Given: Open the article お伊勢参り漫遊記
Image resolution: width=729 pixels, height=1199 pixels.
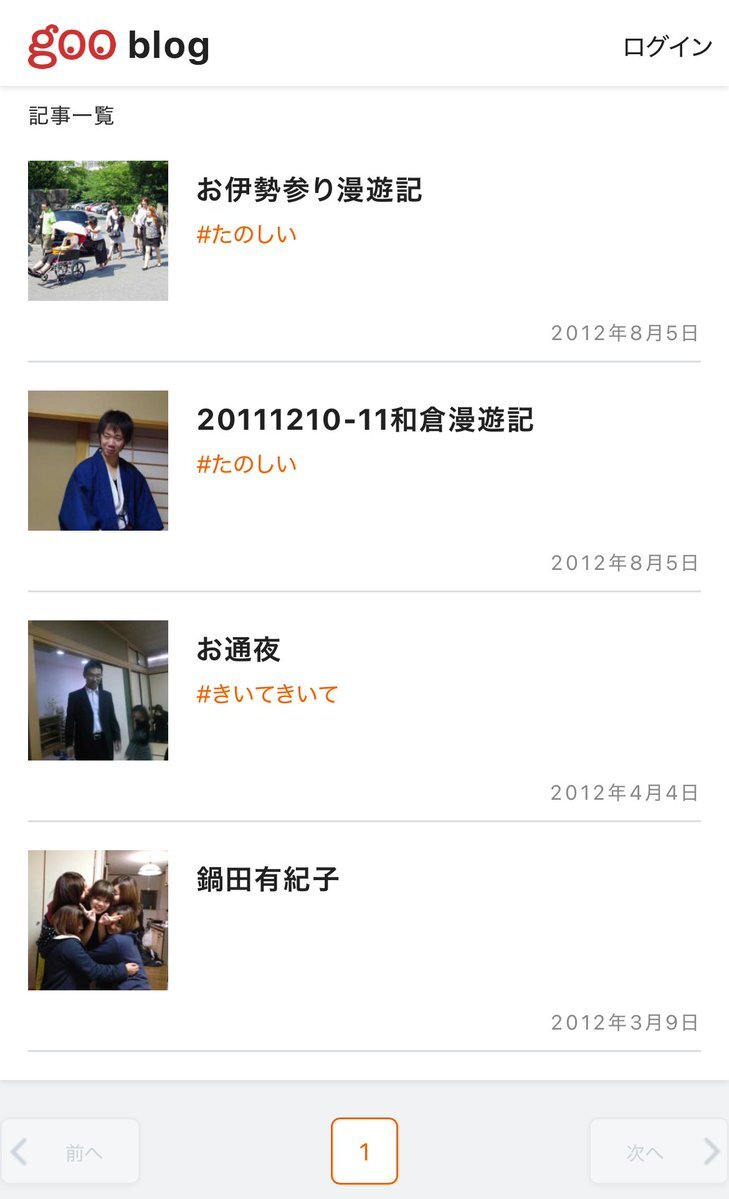Looking at the screenshot, I should 309,189.
